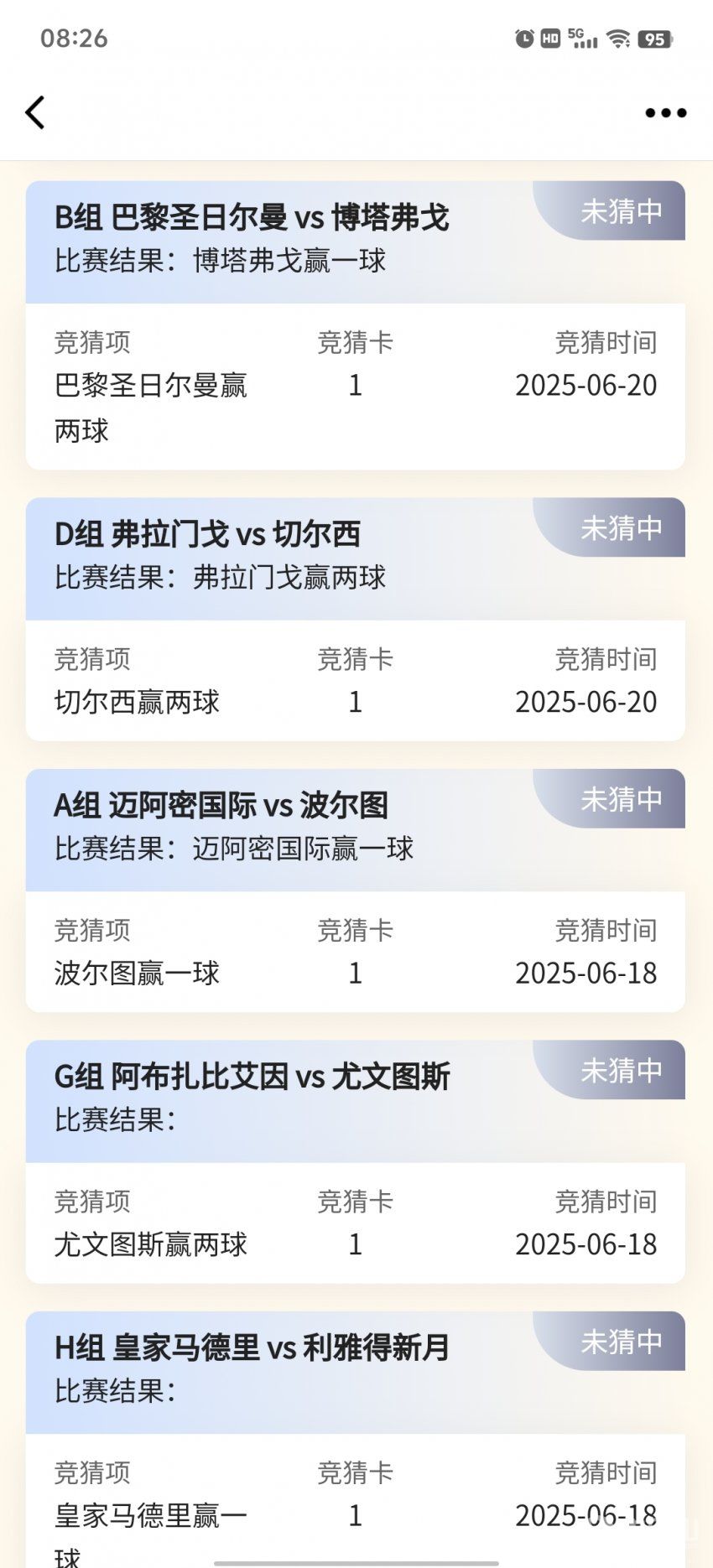Open the 皇家马德里 vs 利雅得新月 guess card
713x1568 pixels.
coord(356,1439)
